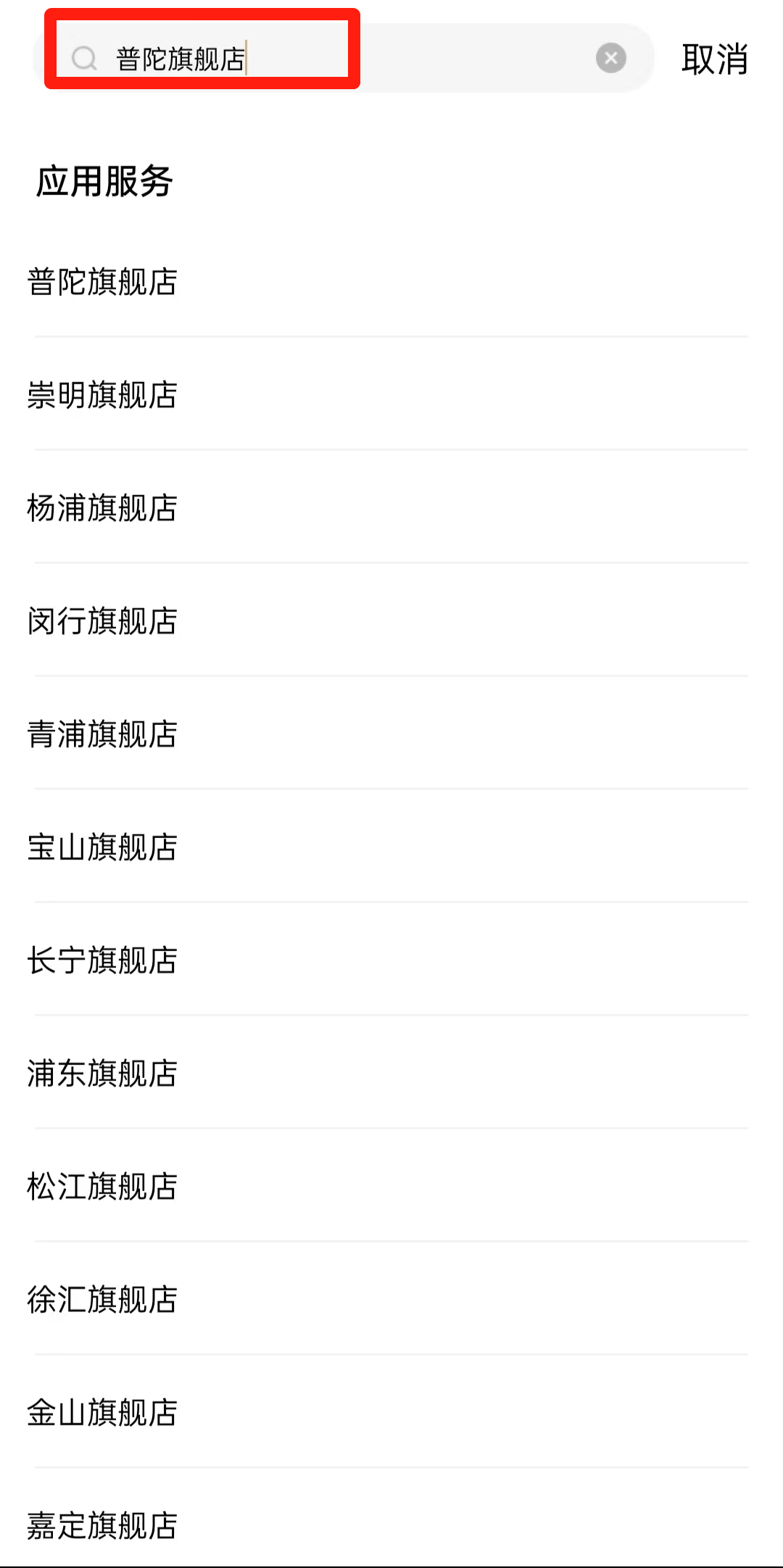Open the 金山旗舰店 service

tap(103, 1413)
